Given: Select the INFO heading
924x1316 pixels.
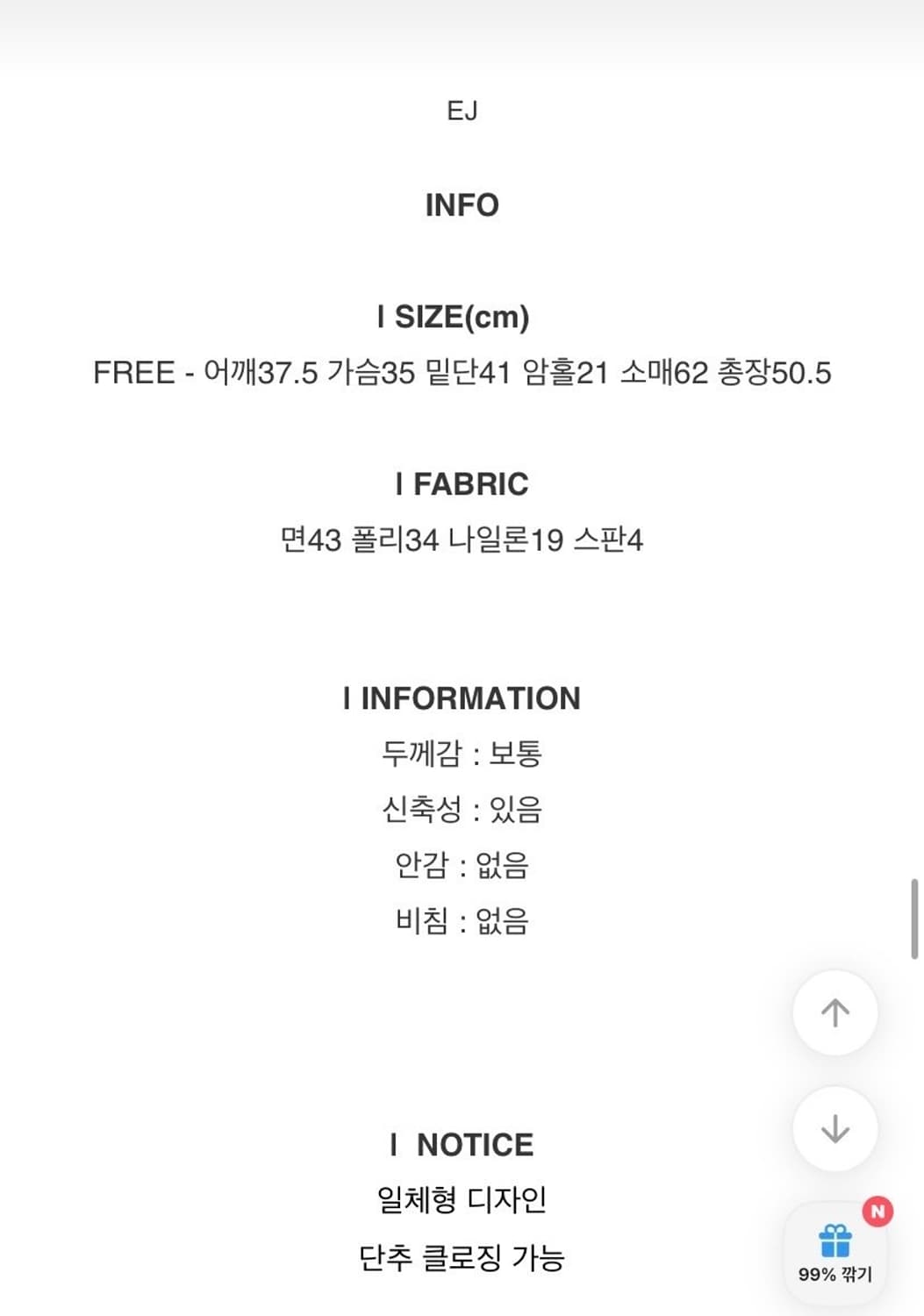Looking at the screenshot, I should [x=462, y=206].
